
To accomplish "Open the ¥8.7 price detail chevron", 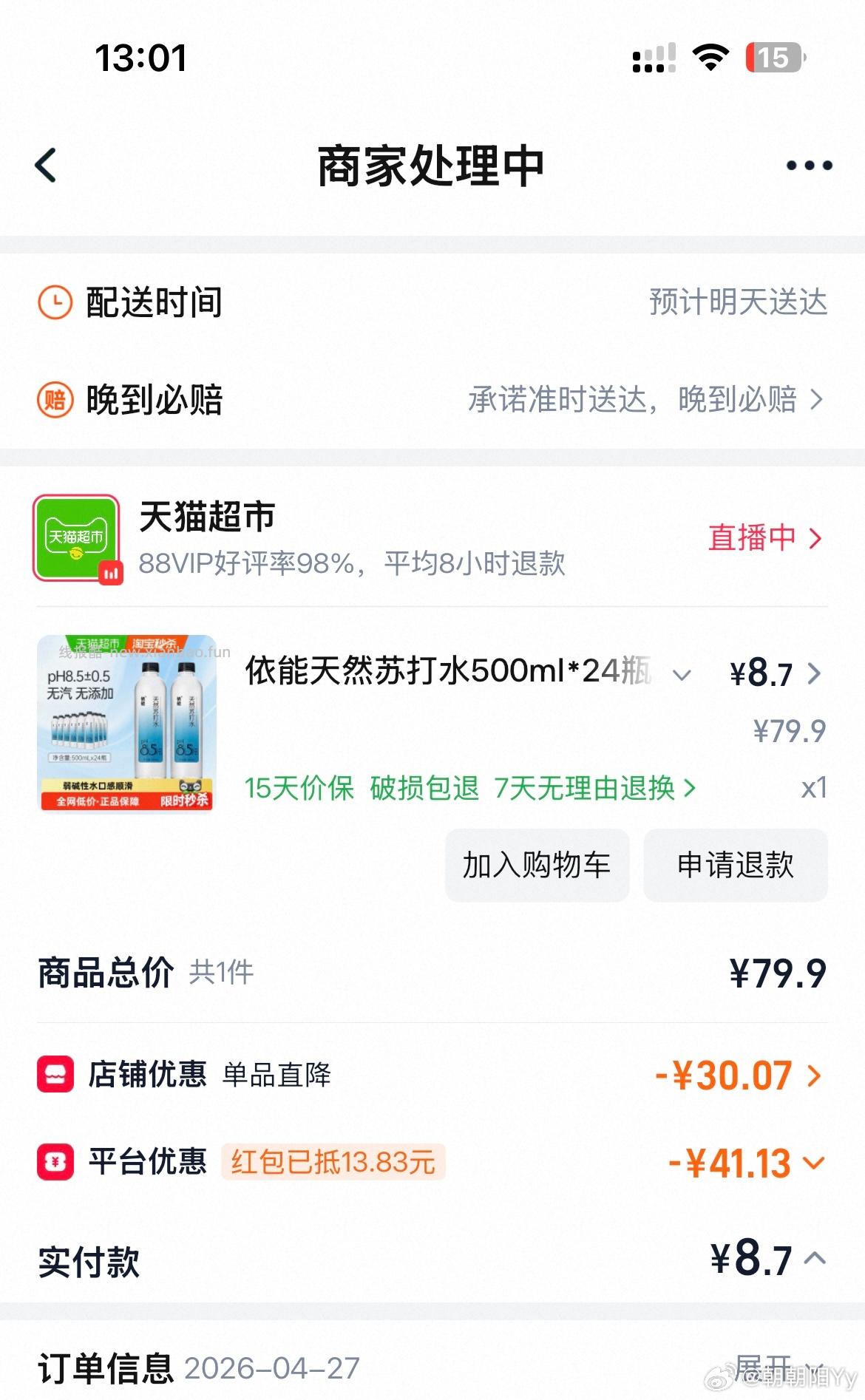I will click(x=815, y=673).
